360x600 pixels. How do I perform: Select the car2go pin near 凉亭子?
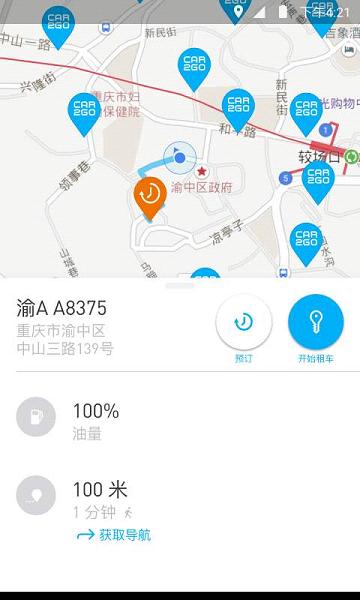(x=306, y=245)
